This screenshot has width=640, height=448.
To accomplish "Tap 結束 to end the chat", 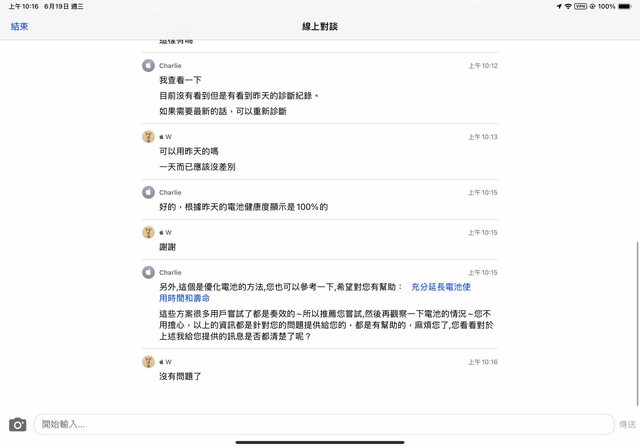I will (x=19, y=27).
